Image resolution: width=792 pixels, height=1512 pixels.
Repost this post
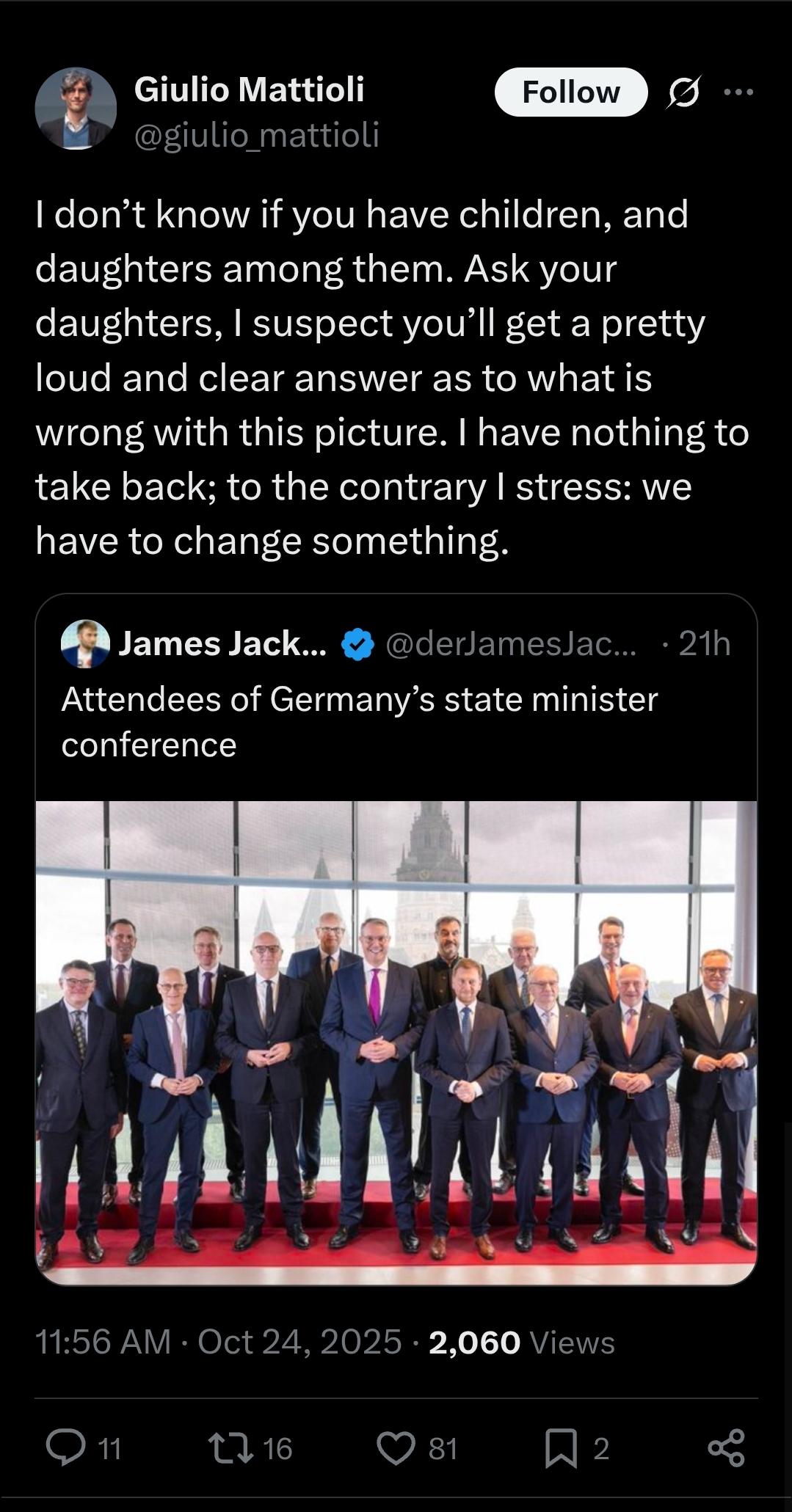click(229, 1447)
